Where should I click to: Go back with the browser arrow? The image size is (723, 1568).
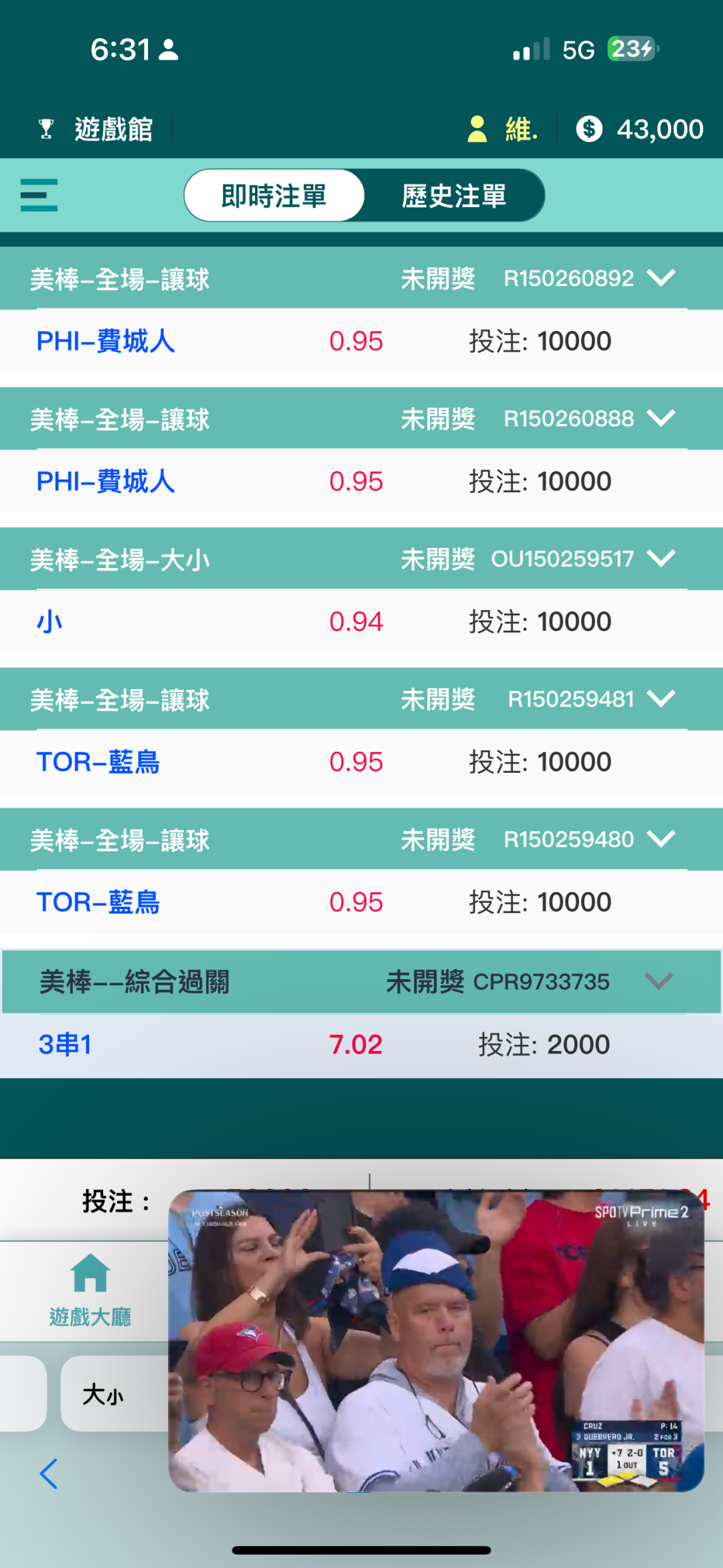[48, 1474]
